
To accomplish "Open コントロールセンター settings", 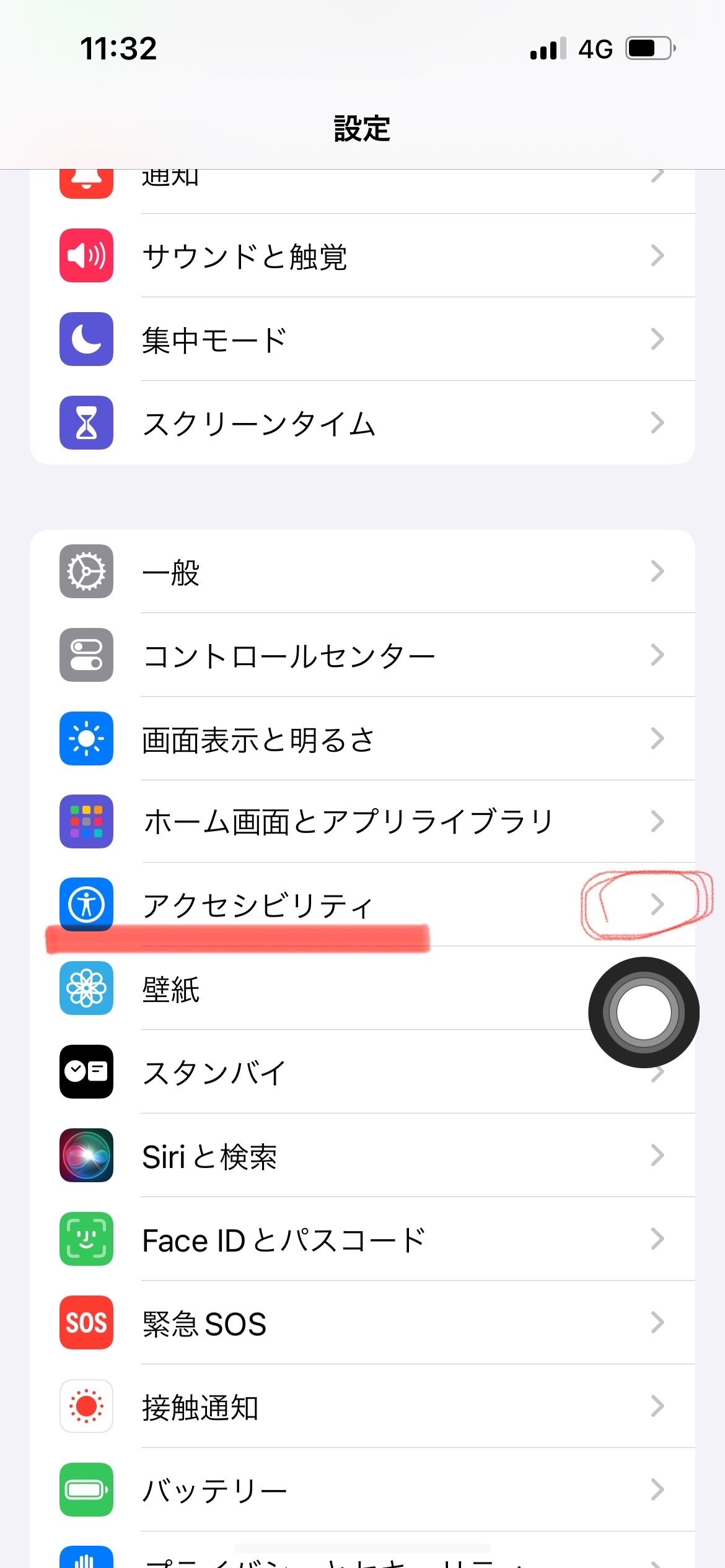I will point(362,655).
